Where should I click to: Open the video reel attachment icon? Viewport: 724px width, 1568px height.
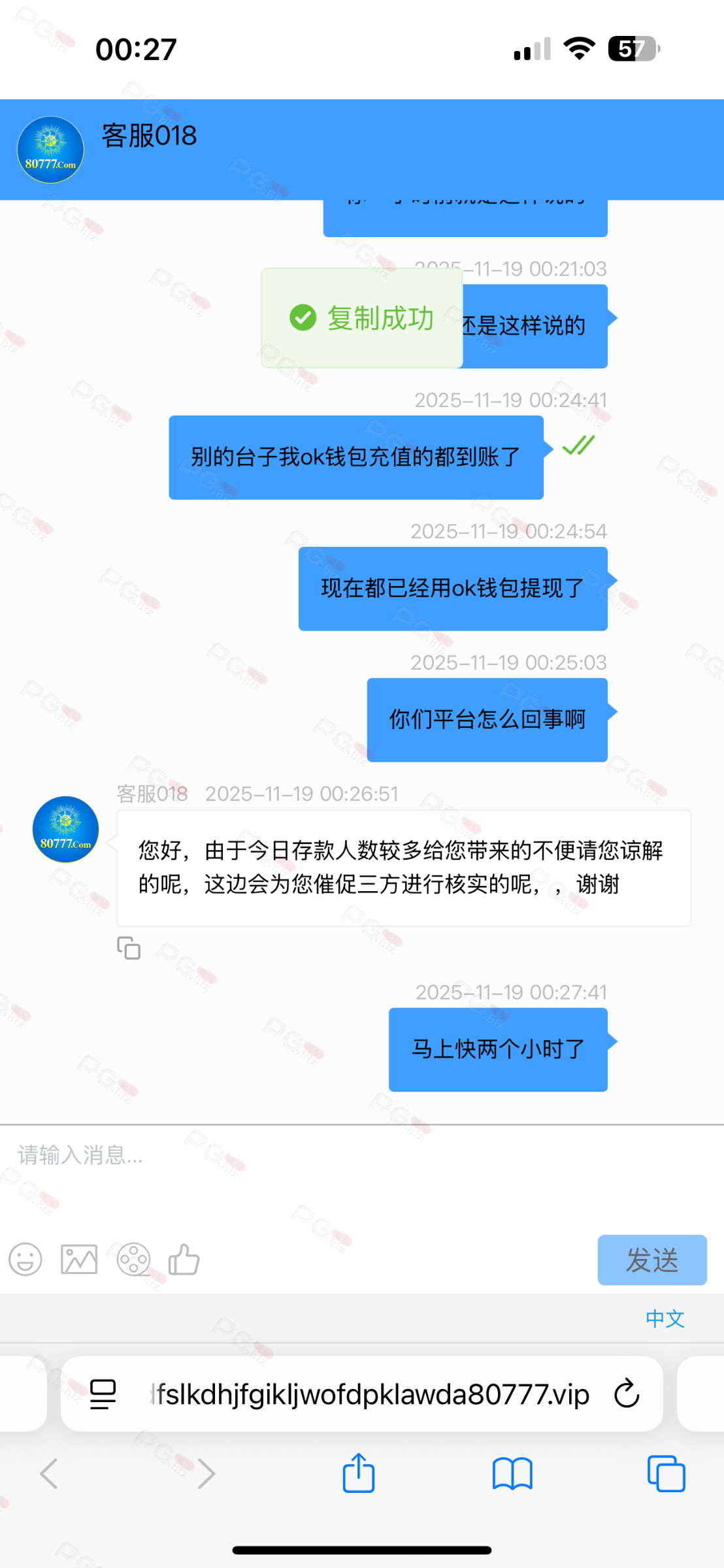pyautogui.click(x=133, y=1259)
